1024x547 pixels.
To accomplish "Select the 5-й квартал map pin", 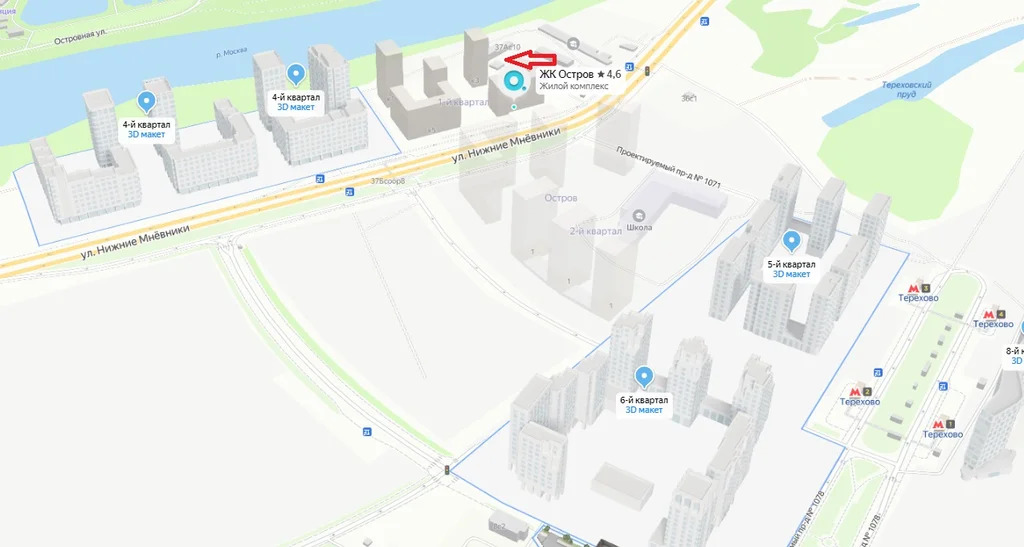I will pyautogui.click(x=791, y=241).
